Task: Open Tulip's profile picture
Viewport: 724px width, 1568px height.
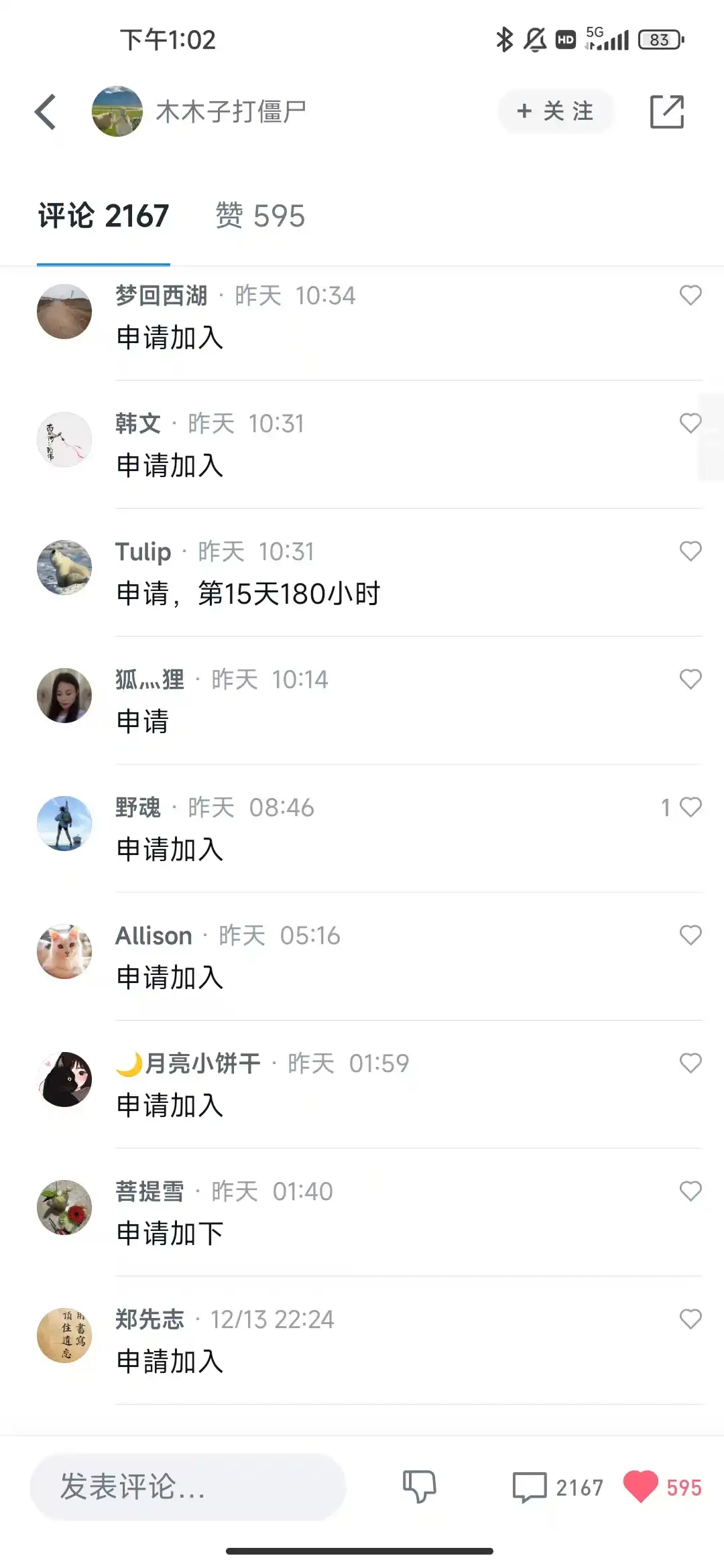Action: pyautogui.click(x=64, y=568)
